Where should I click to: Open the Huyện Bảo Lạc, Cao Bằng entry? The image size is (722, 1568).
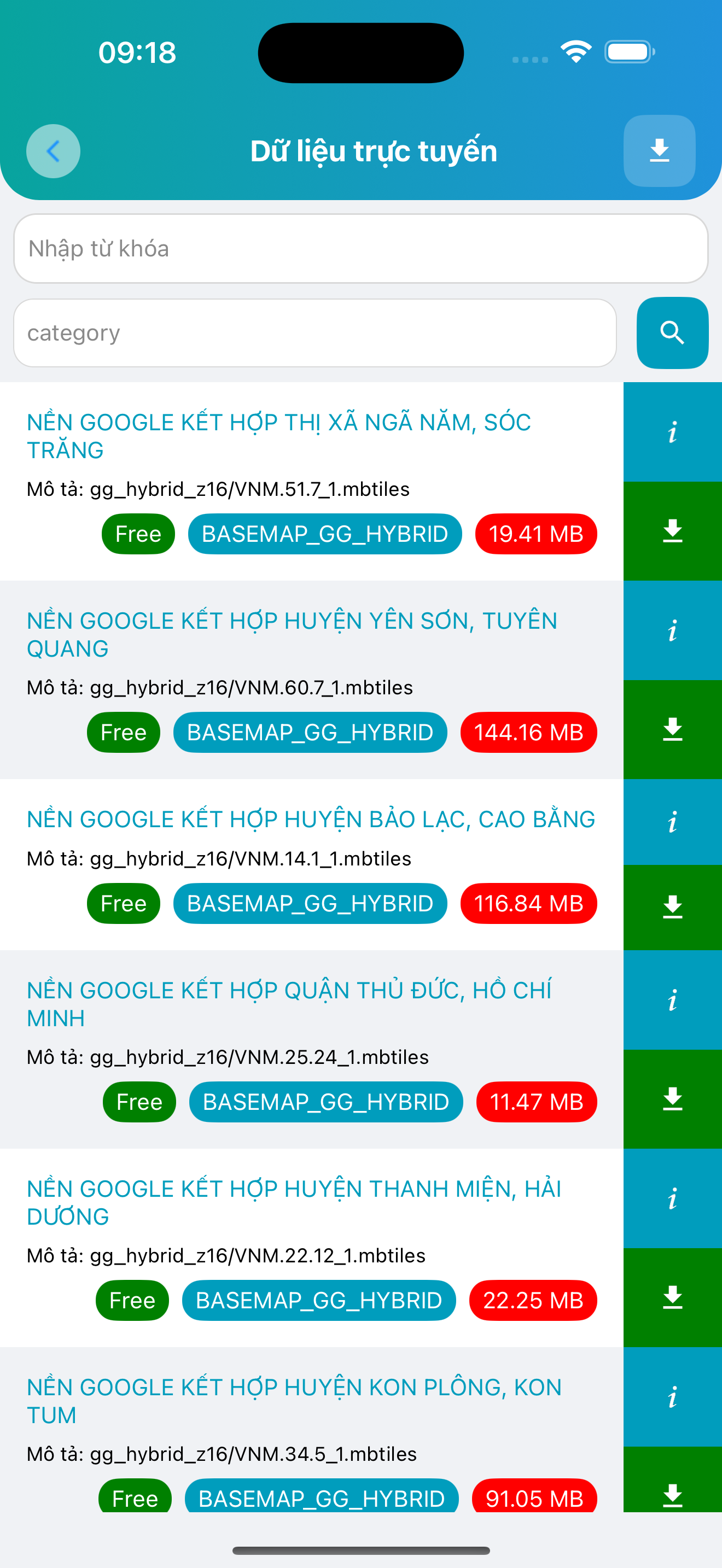click(x=311, y=820)
